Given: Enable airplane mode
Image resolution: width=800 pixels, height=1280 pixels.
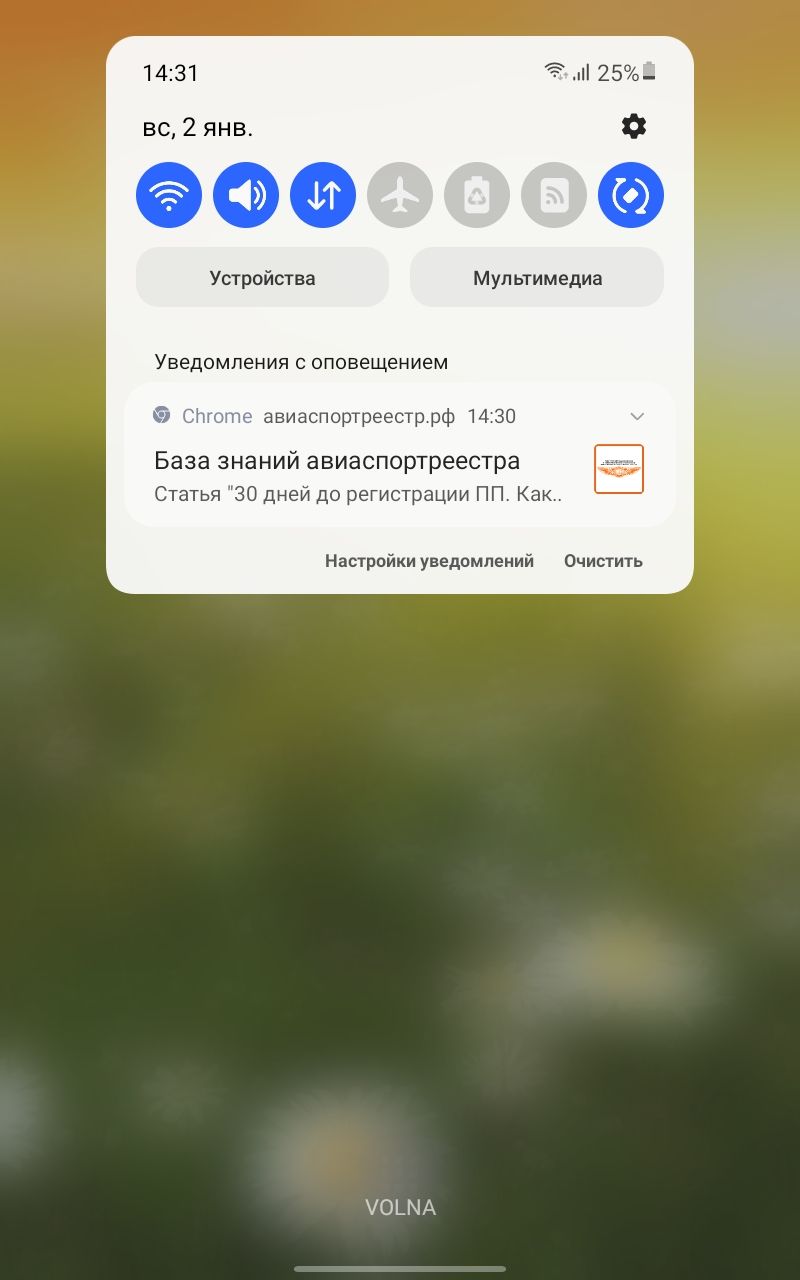Looking at the screenshot, I should point(400,195).
